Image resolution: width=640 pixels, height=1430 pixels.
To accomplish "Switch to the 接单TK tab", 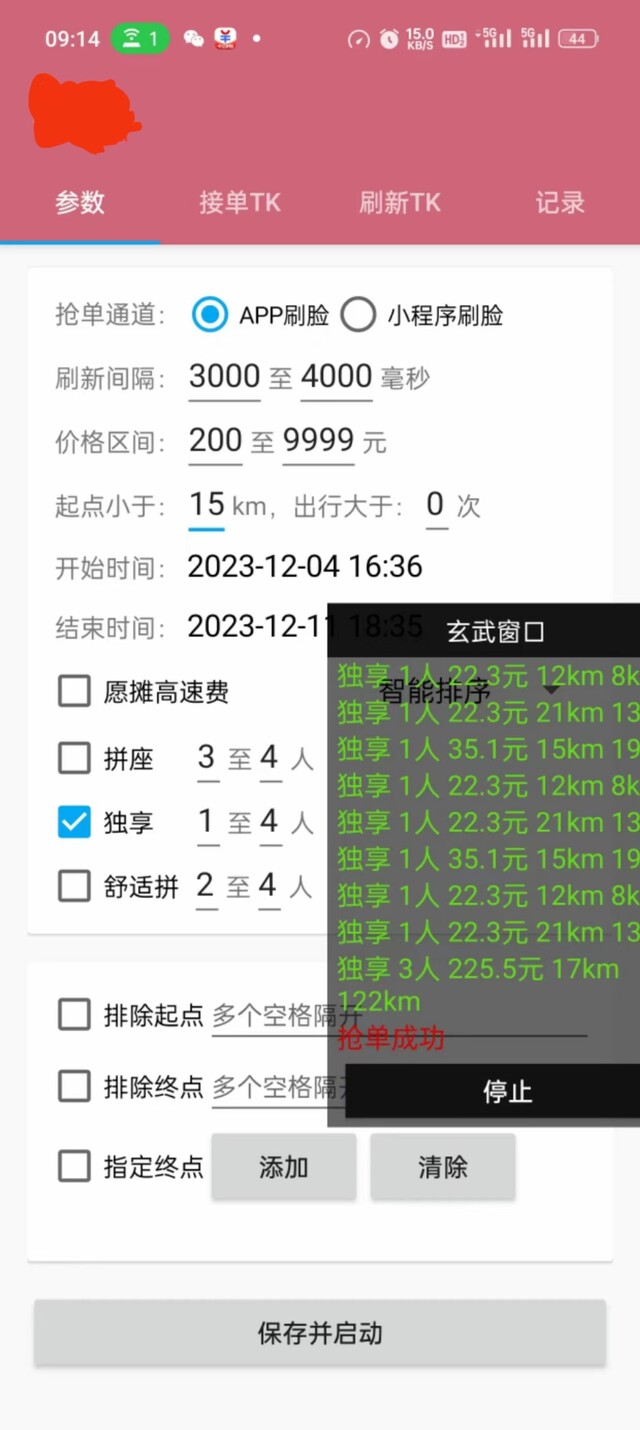I will pyautogui.click(x=240, y=203).
